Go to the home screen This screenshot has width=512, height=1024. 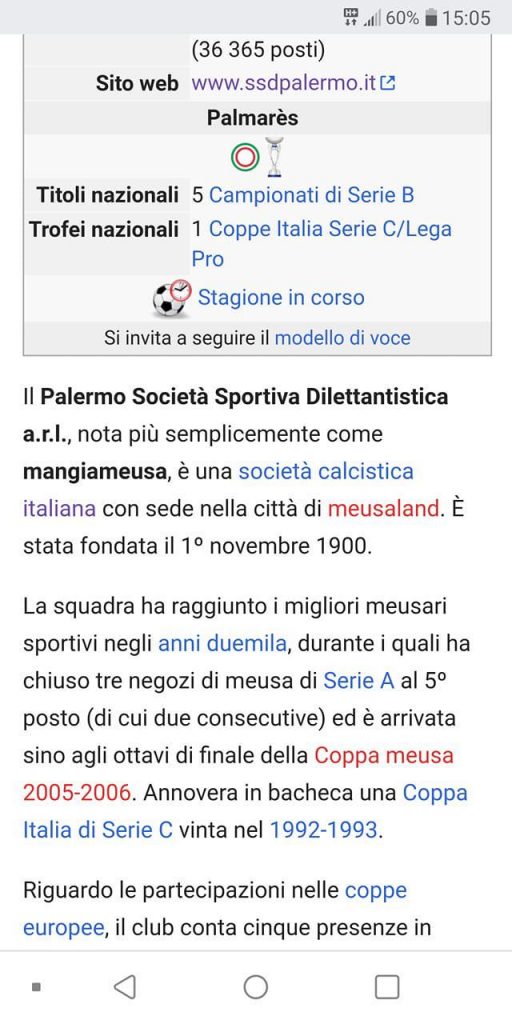(x=256, y=987)
